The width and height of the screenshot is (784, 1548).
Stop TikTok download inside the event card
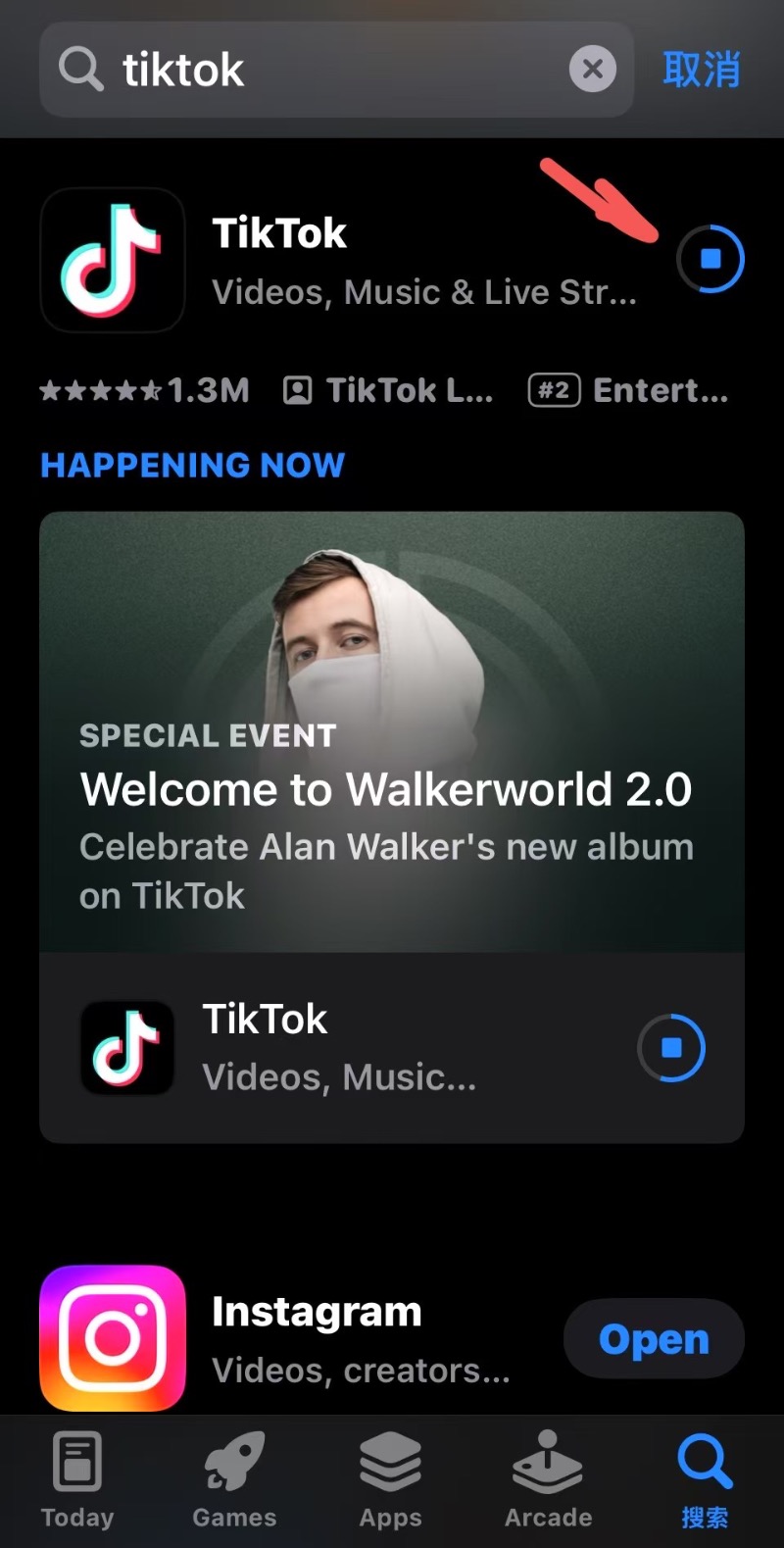pos(671,1048)
